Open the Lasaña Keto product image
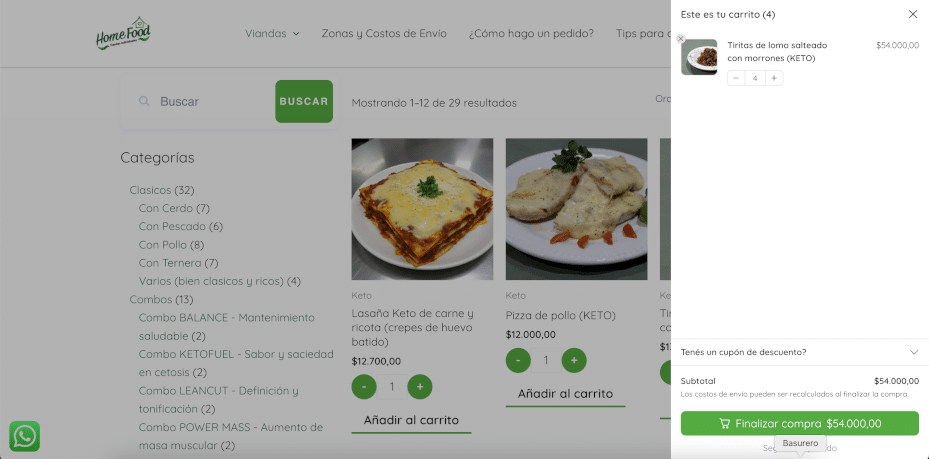This screenshot has width=929, height=459. pos(422,208)
